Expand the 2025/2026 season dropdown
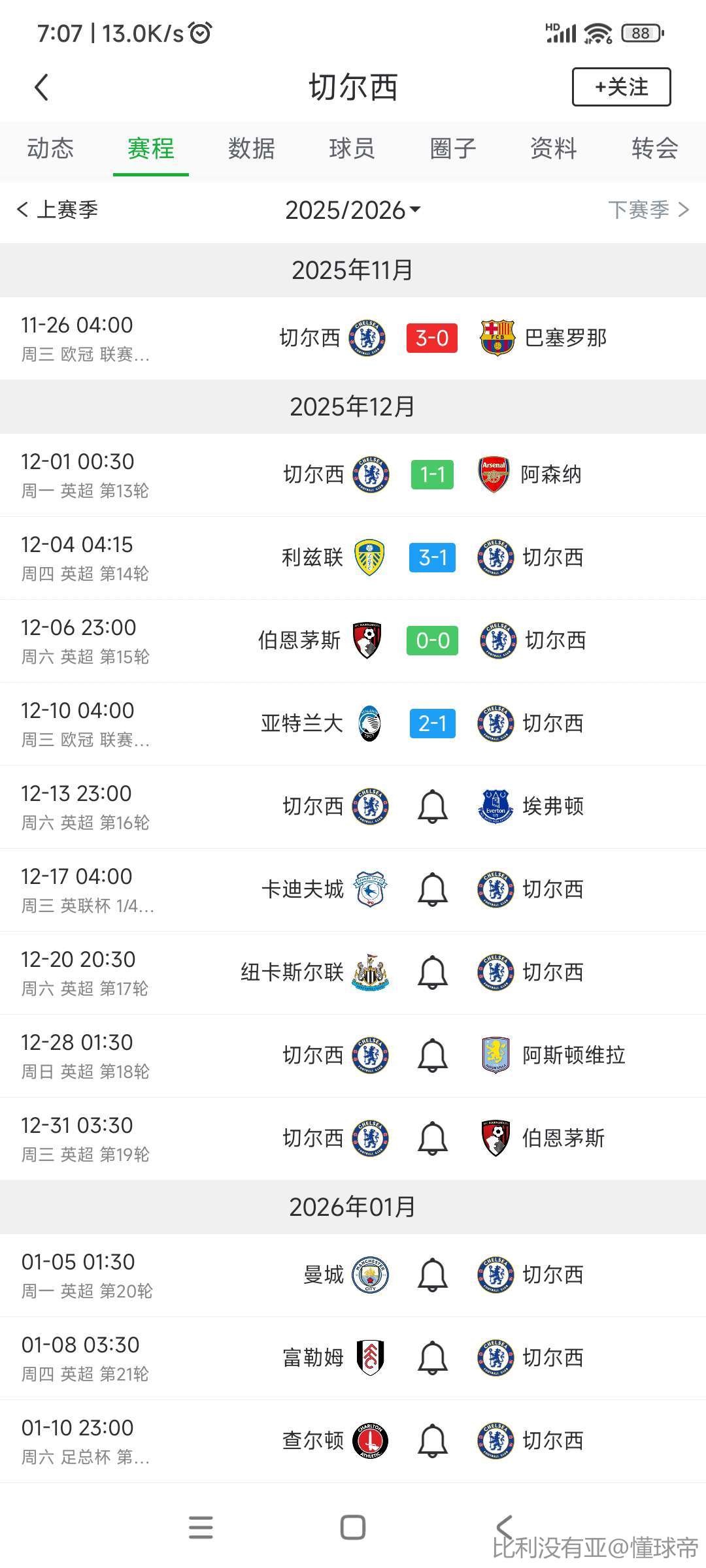This screenshot has height=1568, width=706. tap(353, 210)
